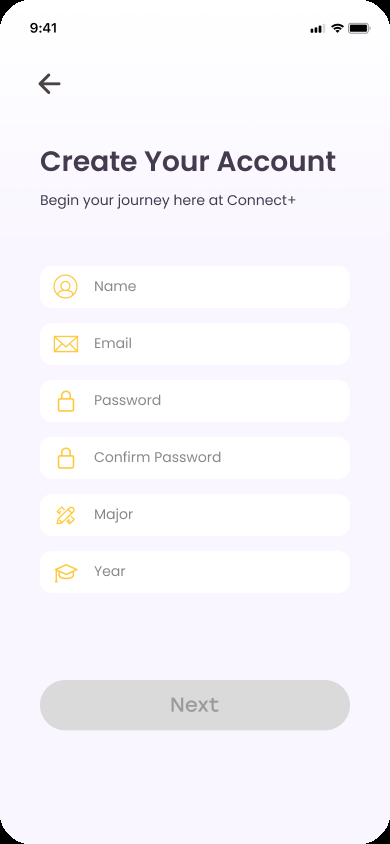Focus the Password field
Image resolution: width=390 pixels, height=844 pixels.
point(195,401)
